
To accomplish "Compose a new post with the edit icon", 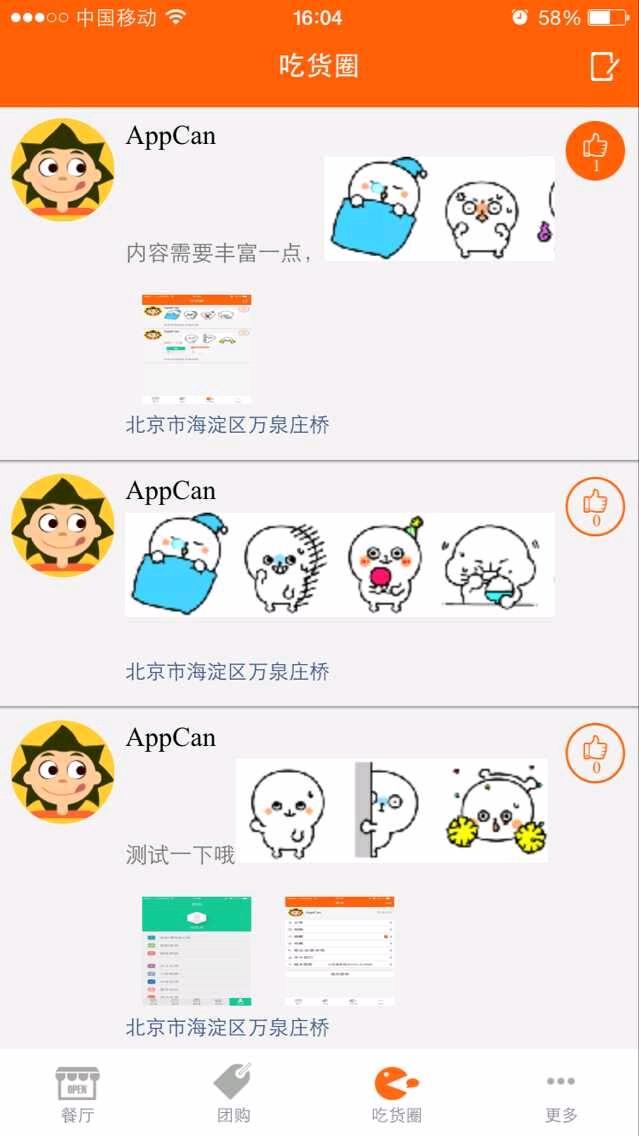I will coord(604,66).
